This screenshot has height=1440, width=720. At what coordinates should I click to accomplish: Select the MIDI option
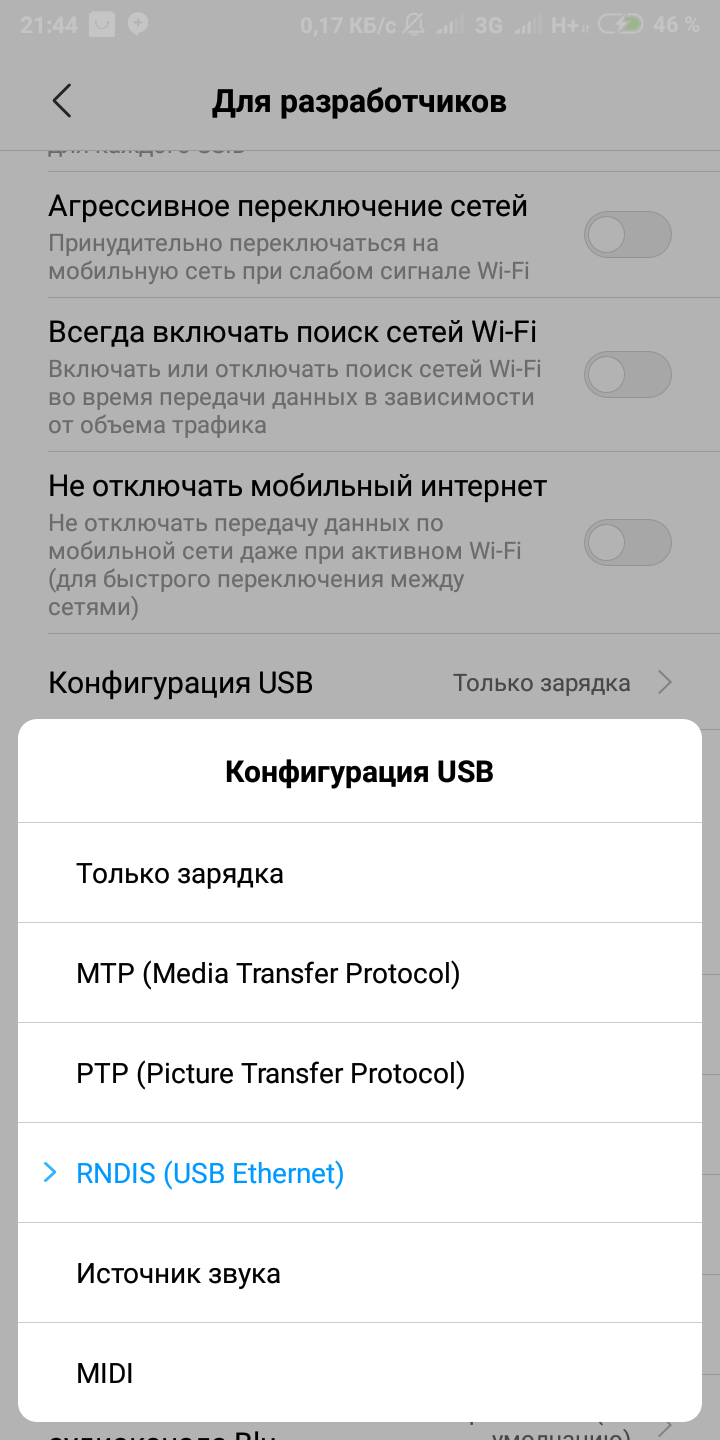tap(360, 1373)
